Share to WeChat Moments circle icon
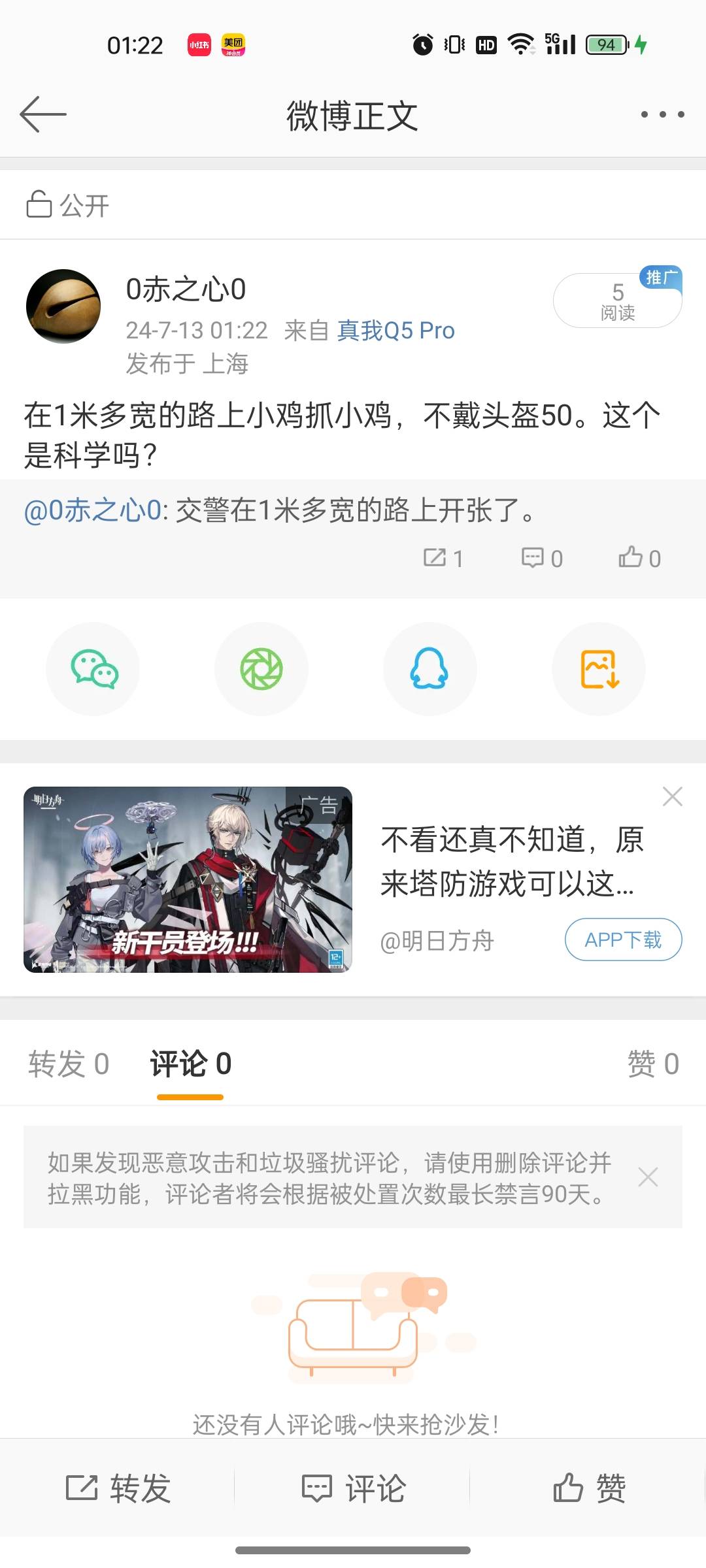706x1568 pixels. point(261,669)
